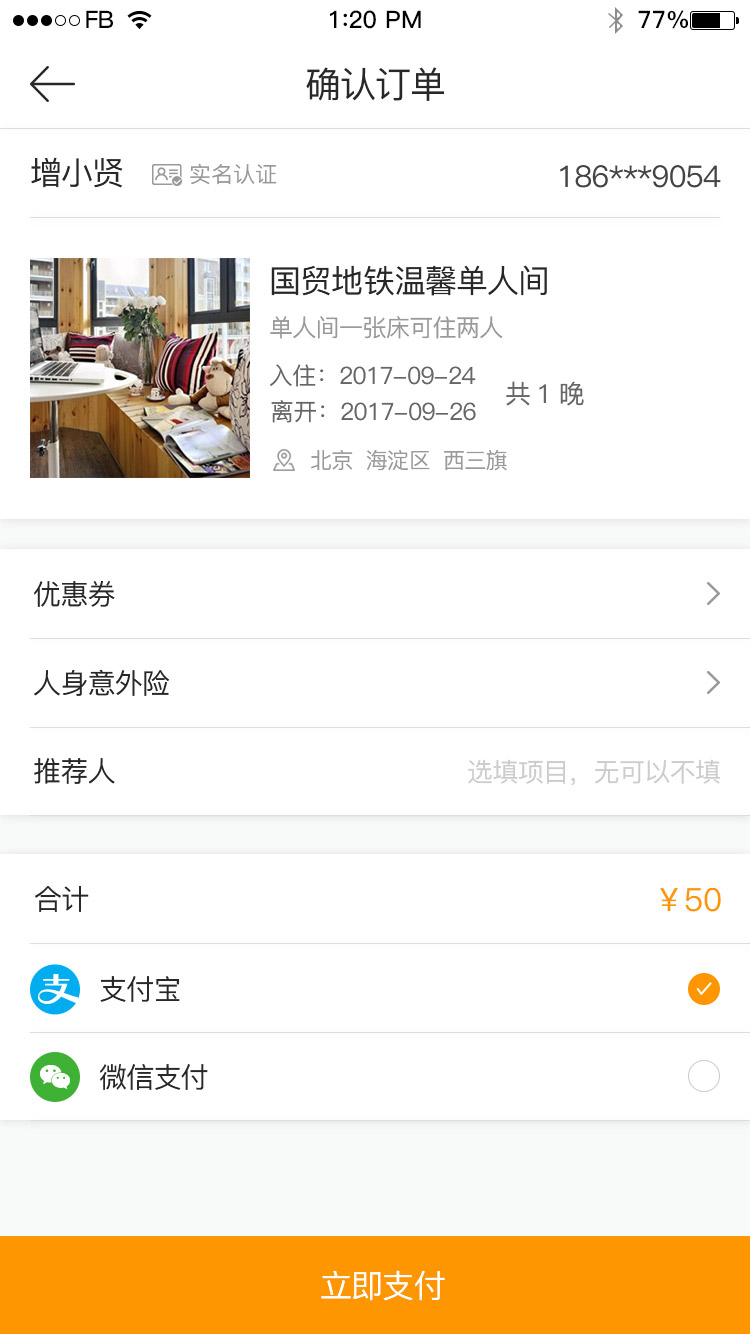Open the 人身意外险 insurance row
750x1334 pixels.
[375, 683]
